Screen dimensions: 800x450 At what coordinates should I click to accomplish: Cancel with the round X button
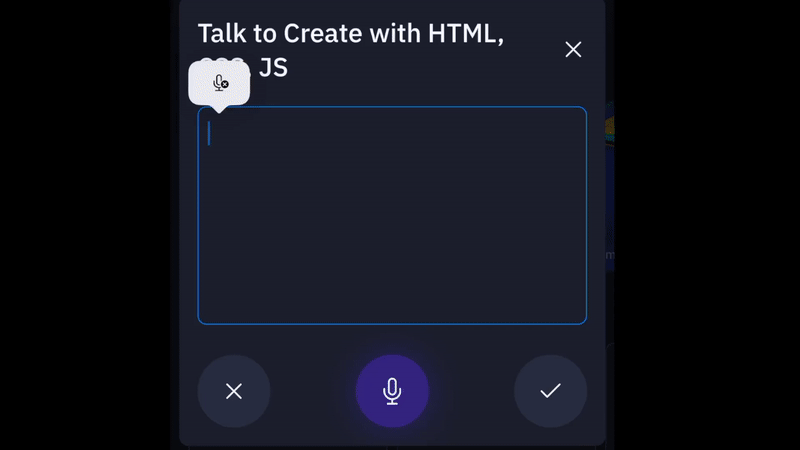[x=234, y=391]
